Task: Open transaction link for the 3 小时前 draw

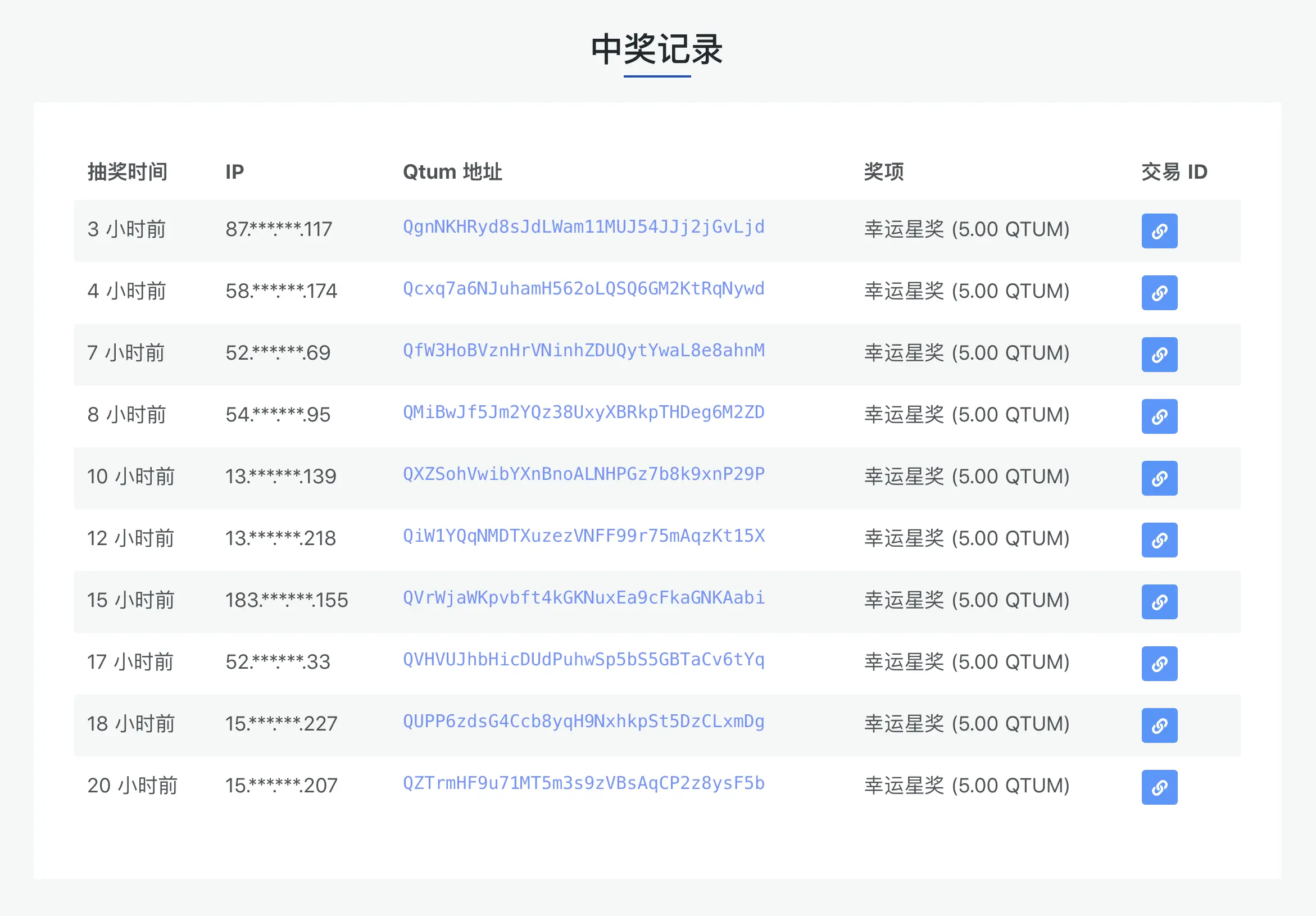Action: (x=1159, y=231)
